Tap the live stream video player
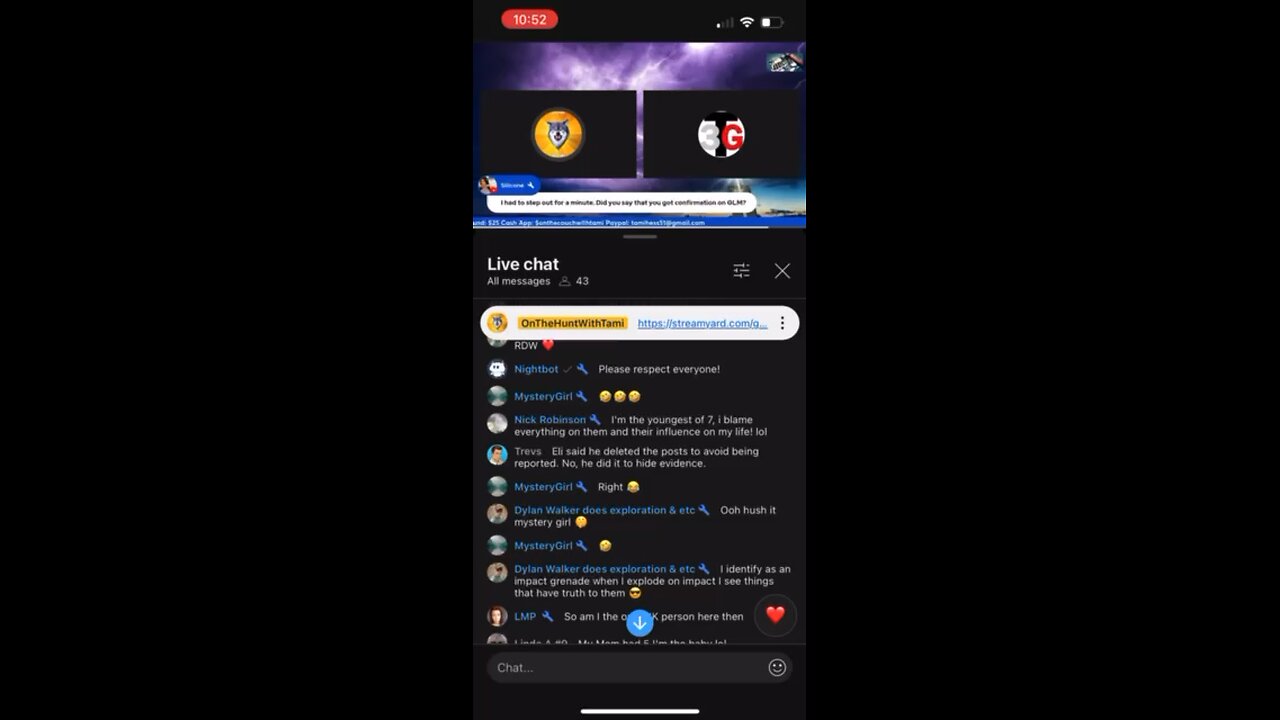This screenshot has width=1280, height=720. [639, 135]
